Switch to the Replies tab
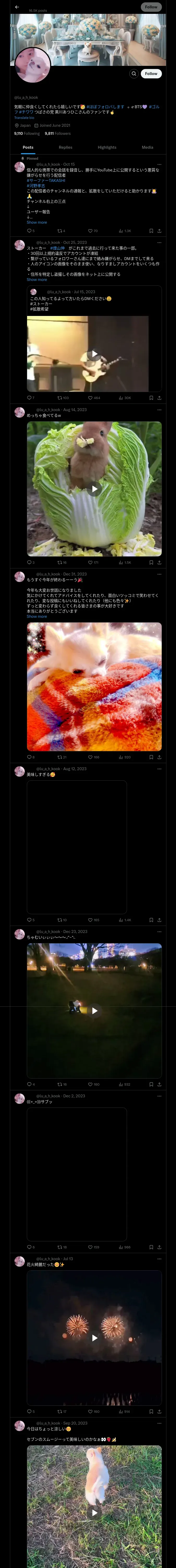 65,147
